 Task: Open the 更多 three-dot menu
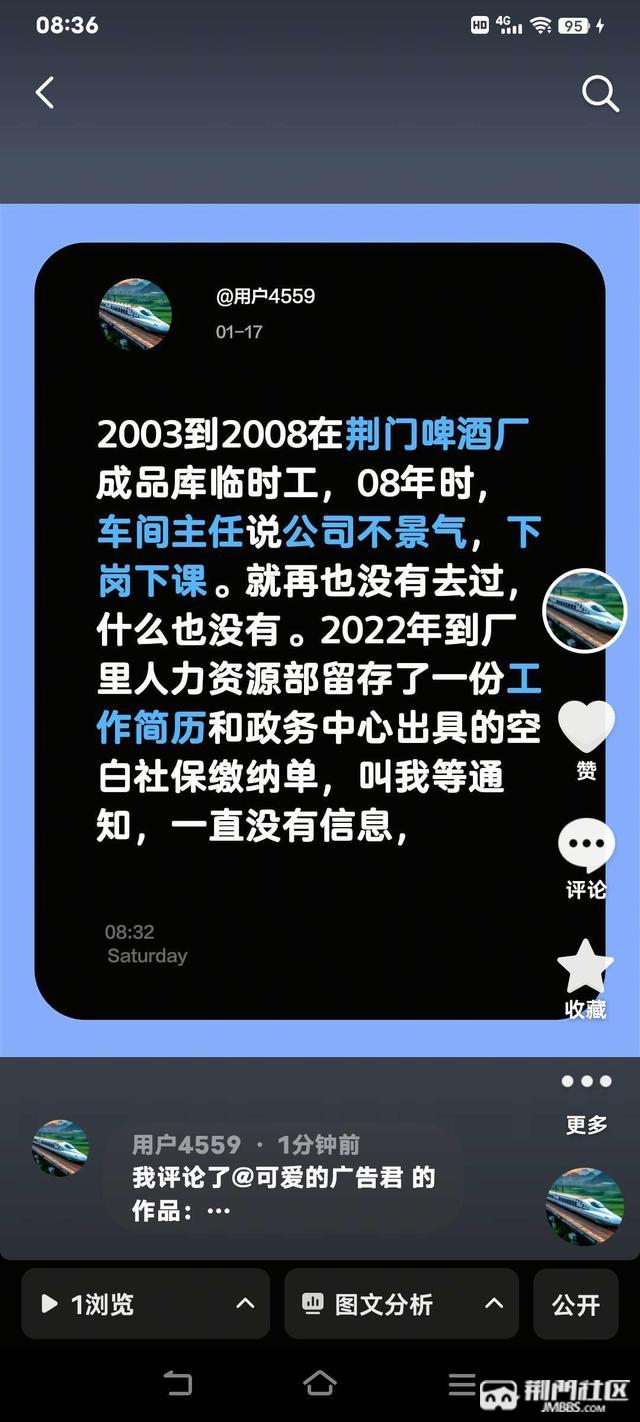pos(586,1082)
